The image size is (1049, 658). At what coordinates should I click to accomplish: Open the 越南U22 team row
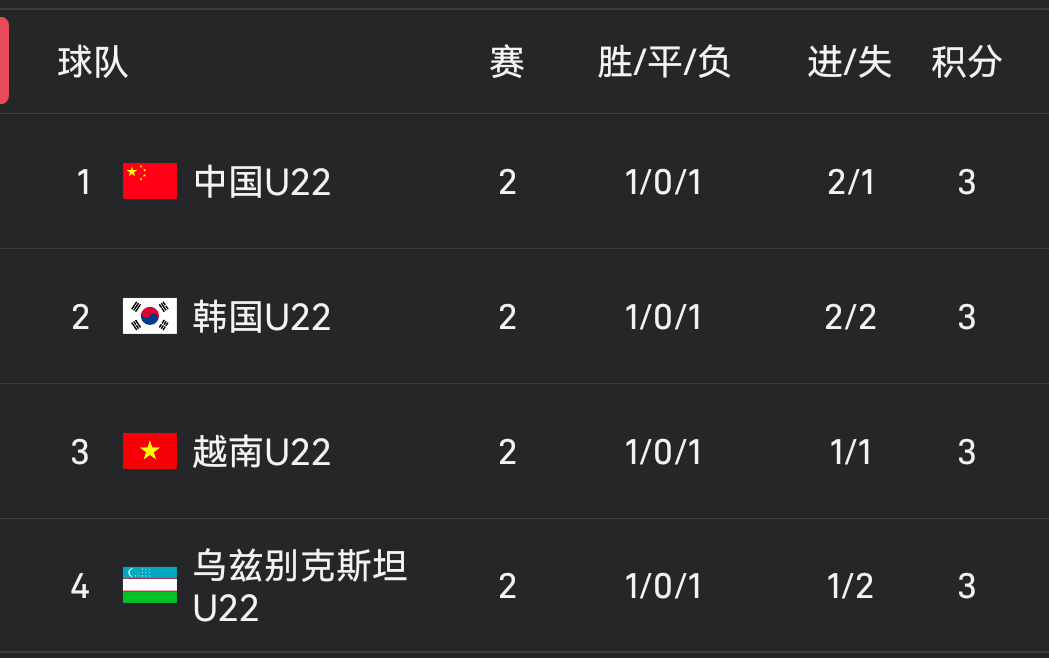click(x=262, y=452)
